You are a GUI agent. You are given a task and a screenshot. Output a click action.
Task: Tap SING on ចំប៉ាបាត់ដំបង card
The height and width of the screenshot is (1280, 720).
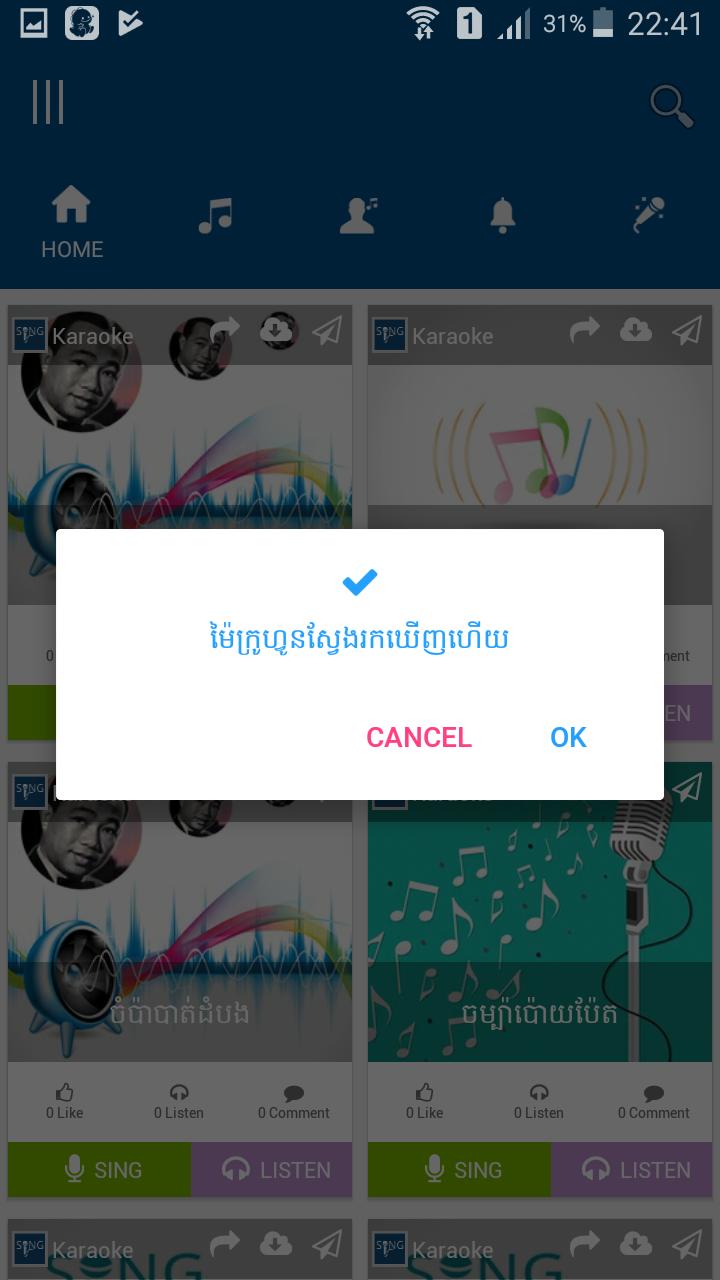(x=99, y=1169)
